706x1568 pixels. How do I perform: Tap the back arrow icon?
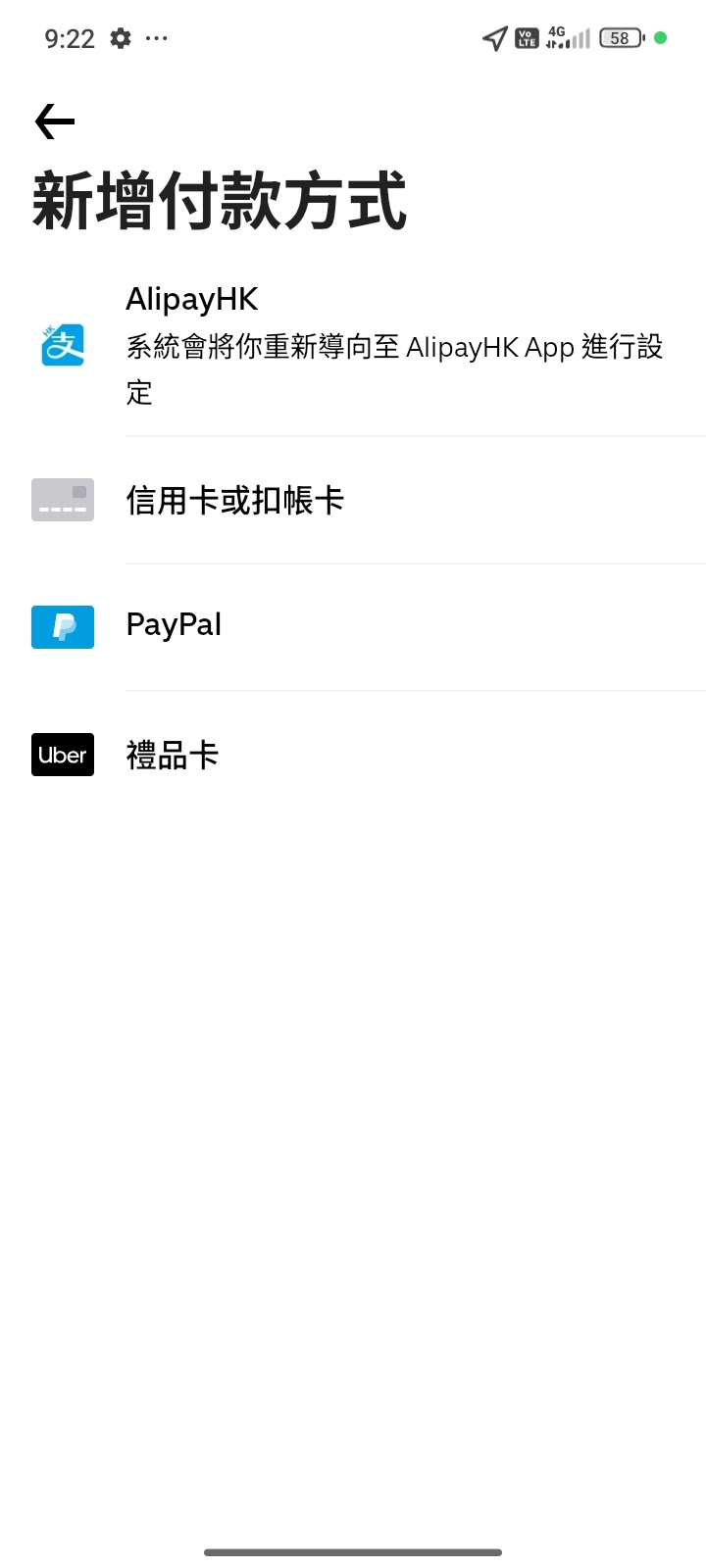coord(53,121)
